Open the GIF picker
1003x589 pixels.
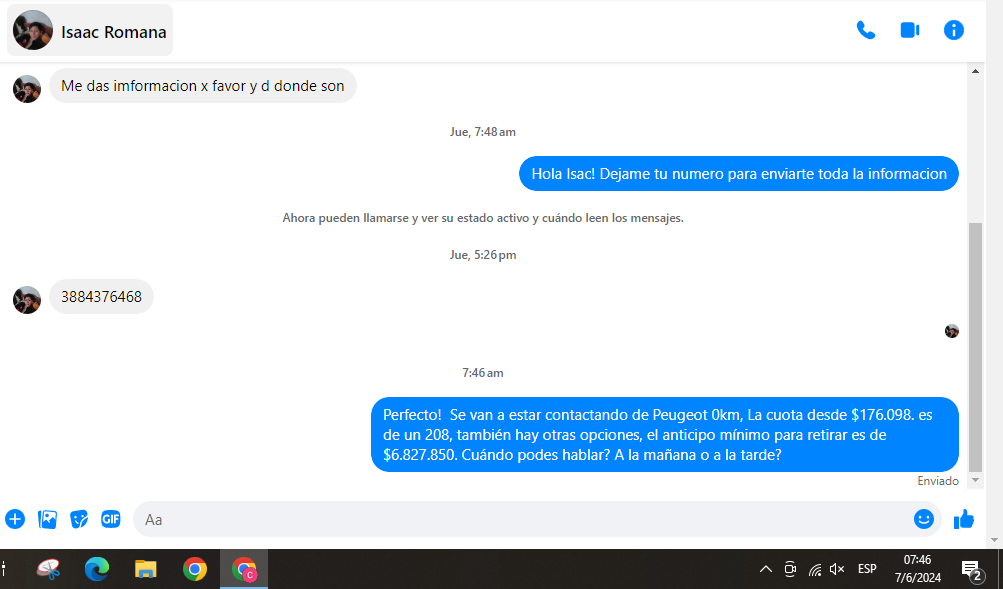click(x=111, y=519)
